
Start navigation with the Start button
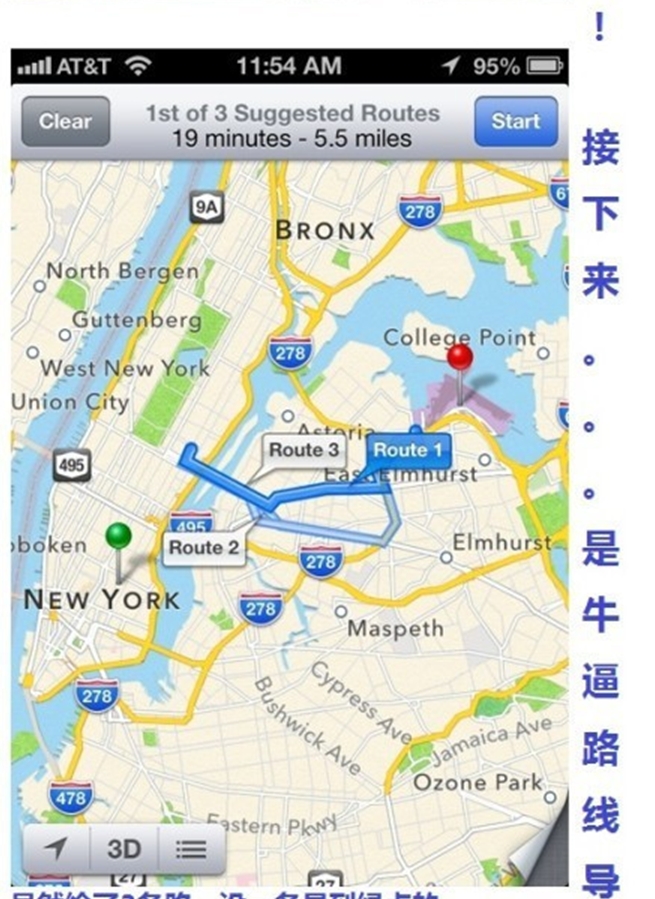[x=515, y=122]
